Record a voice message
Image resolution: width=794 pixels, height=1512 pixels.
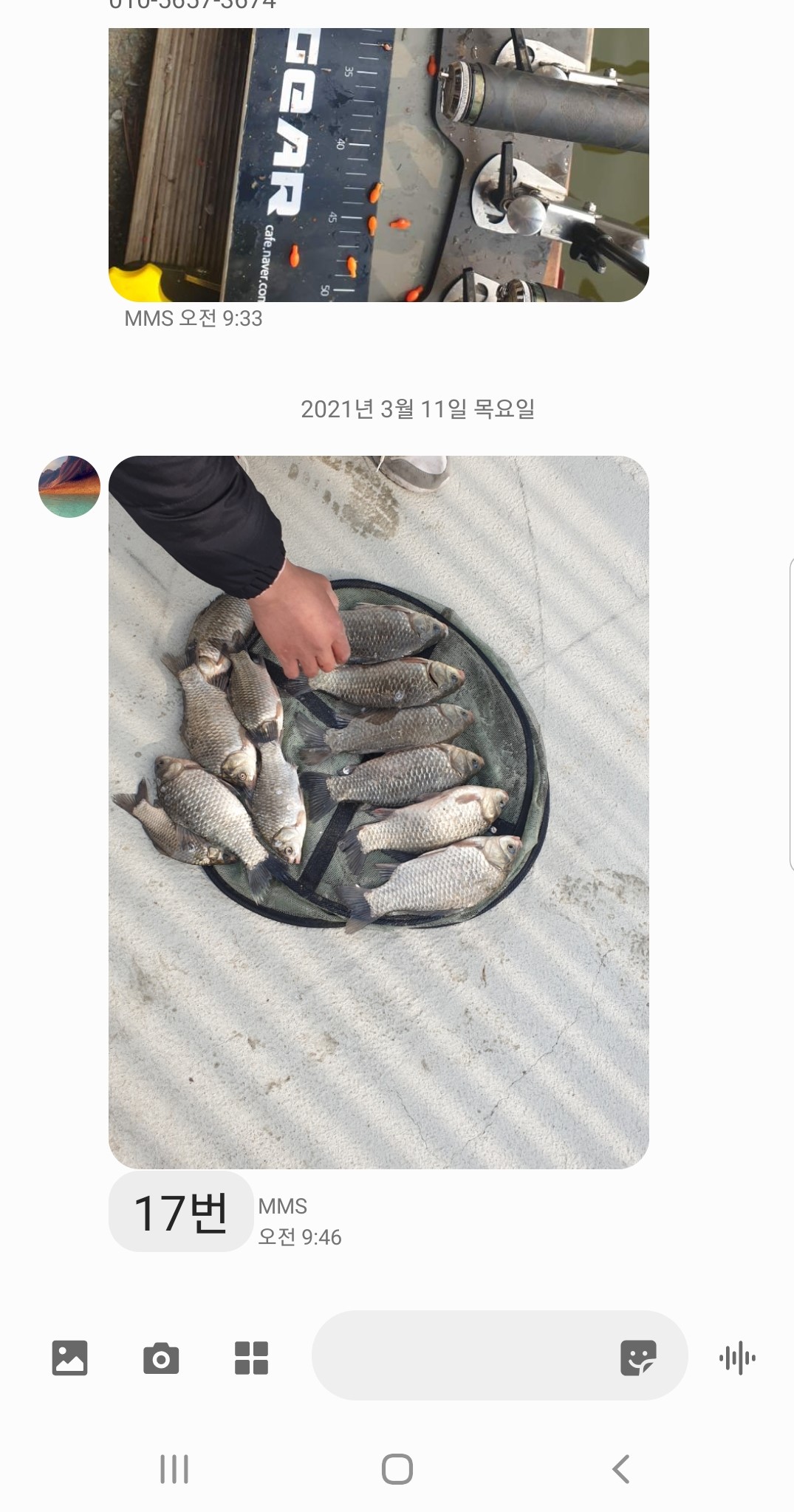(x=736, y=1358)
